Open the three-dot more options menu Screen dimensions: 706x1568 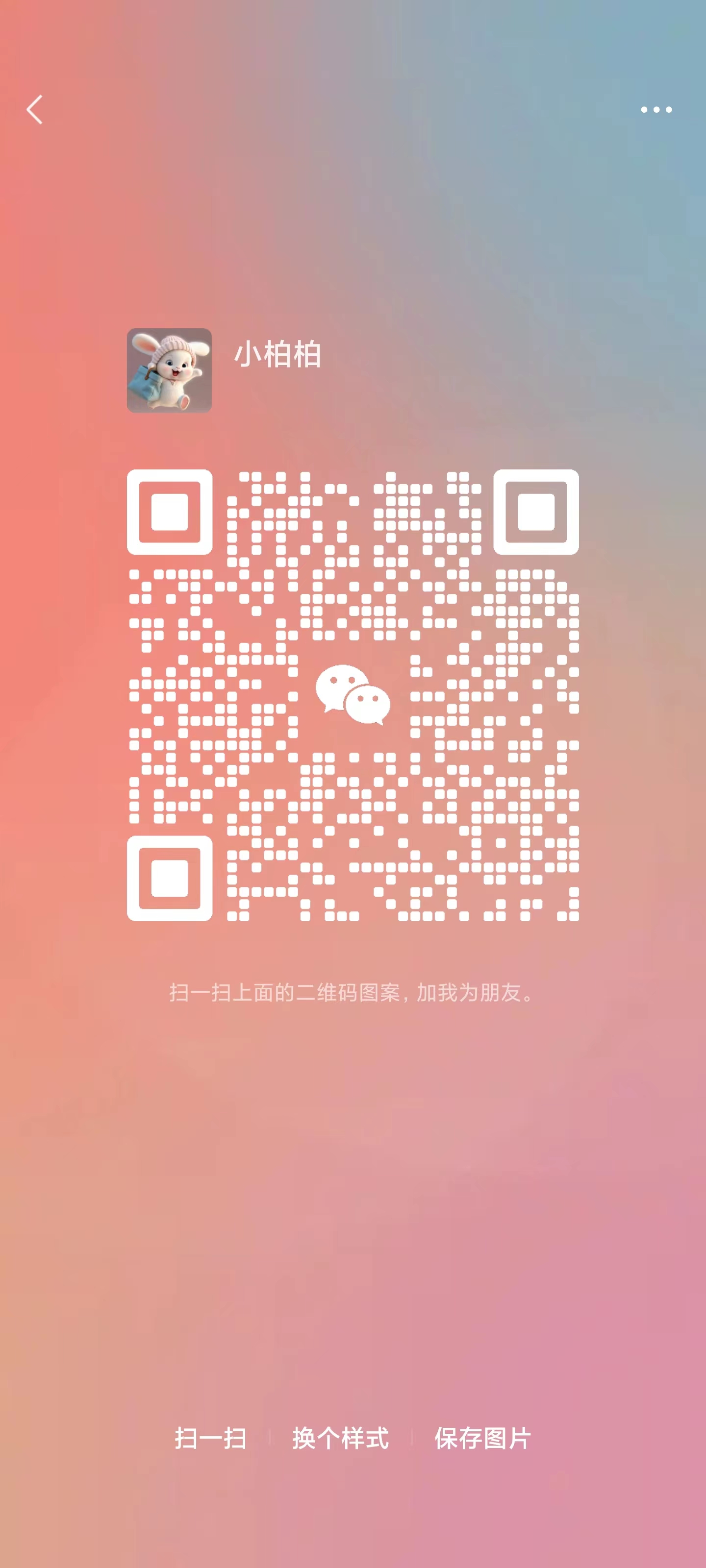tap(656, 110)
